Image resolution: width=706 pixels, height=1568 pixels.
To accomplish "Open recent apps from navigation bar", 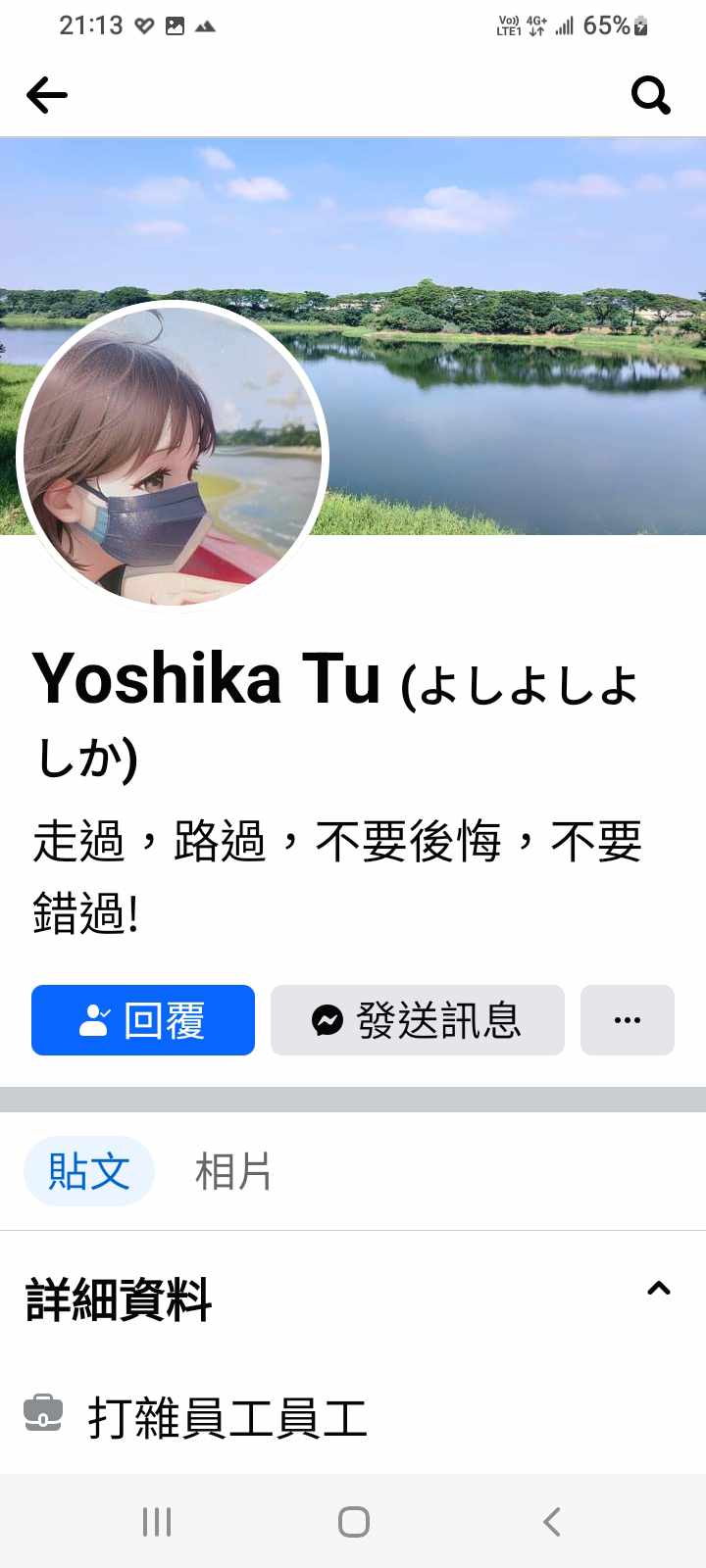I will tap(157, 1522).
